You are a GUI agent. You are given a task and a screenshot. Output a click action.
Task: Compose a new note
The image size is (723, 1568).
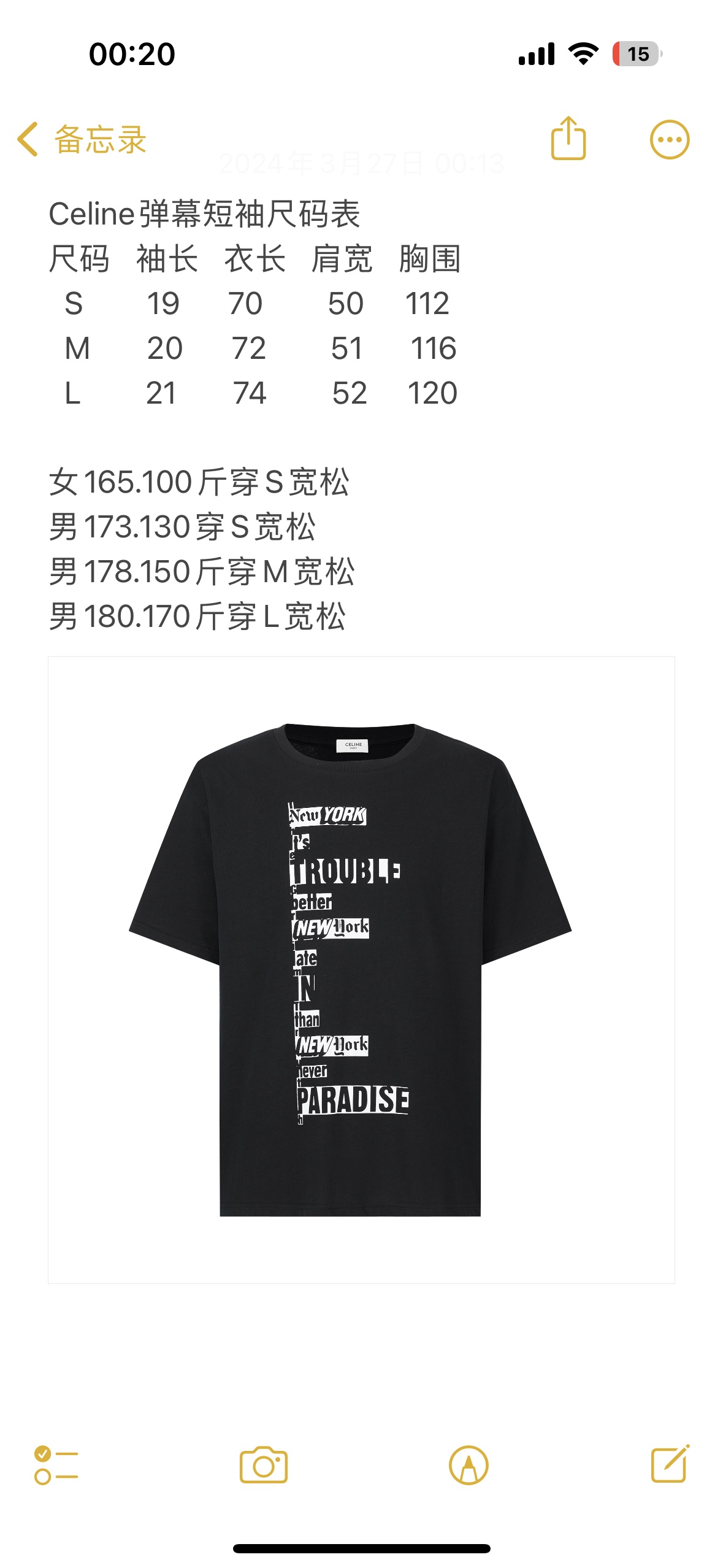(x=670, y=1464)
